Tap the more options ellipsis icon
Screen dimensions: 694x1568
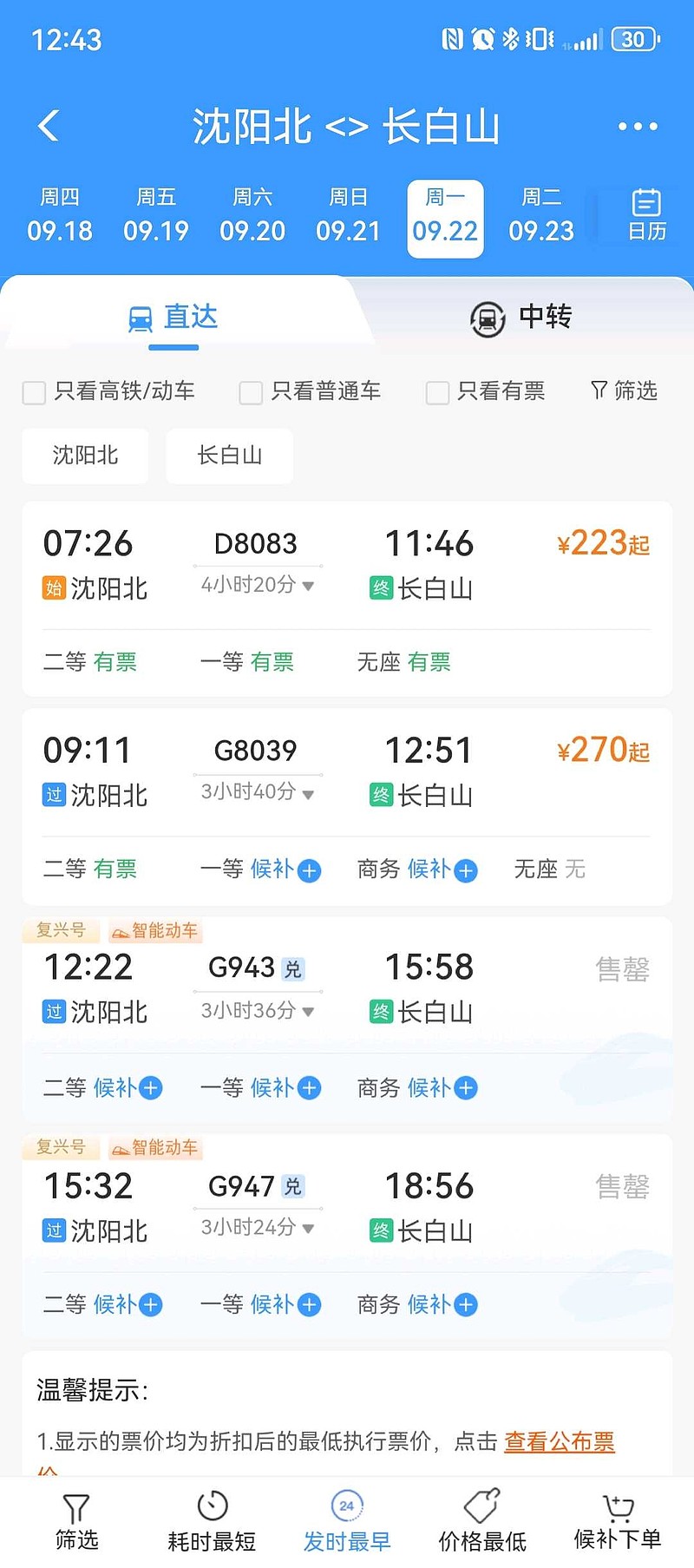pyautogui.click(x=637, y=125)
